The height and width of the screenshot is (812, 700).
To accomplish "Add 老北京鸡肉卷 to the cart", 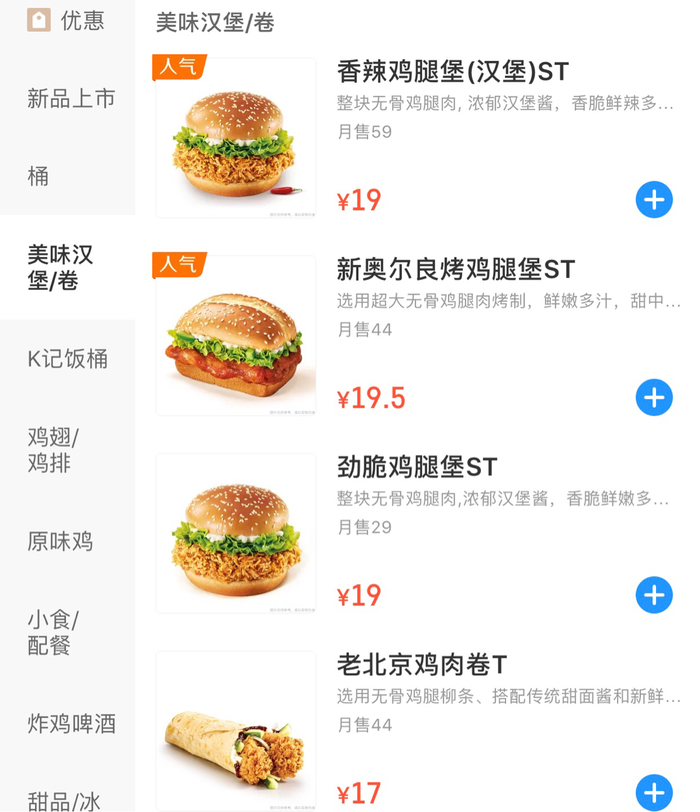I will [654, 793].
